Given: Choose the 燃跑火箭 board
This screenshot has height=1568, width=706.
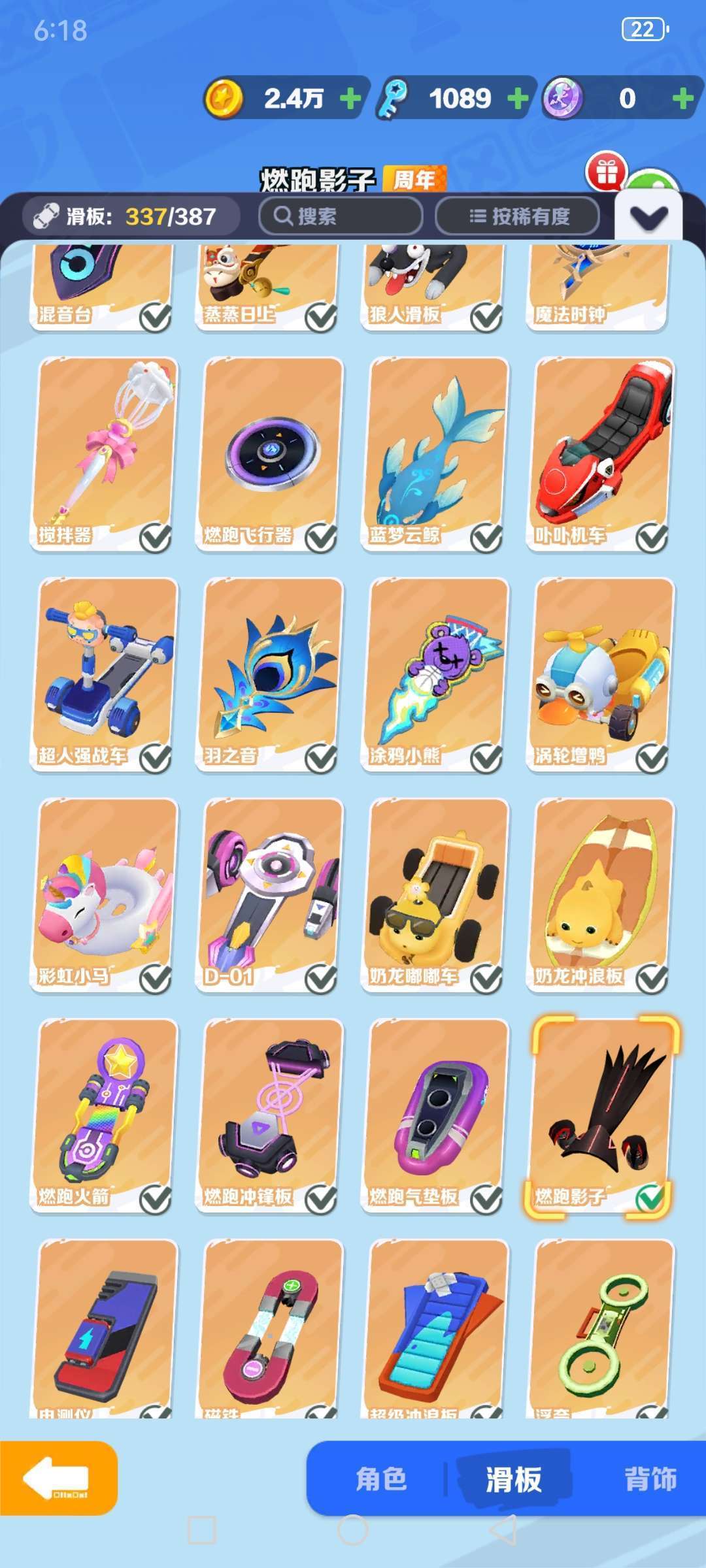Looking at the screenshot, I should (103, 1116).
